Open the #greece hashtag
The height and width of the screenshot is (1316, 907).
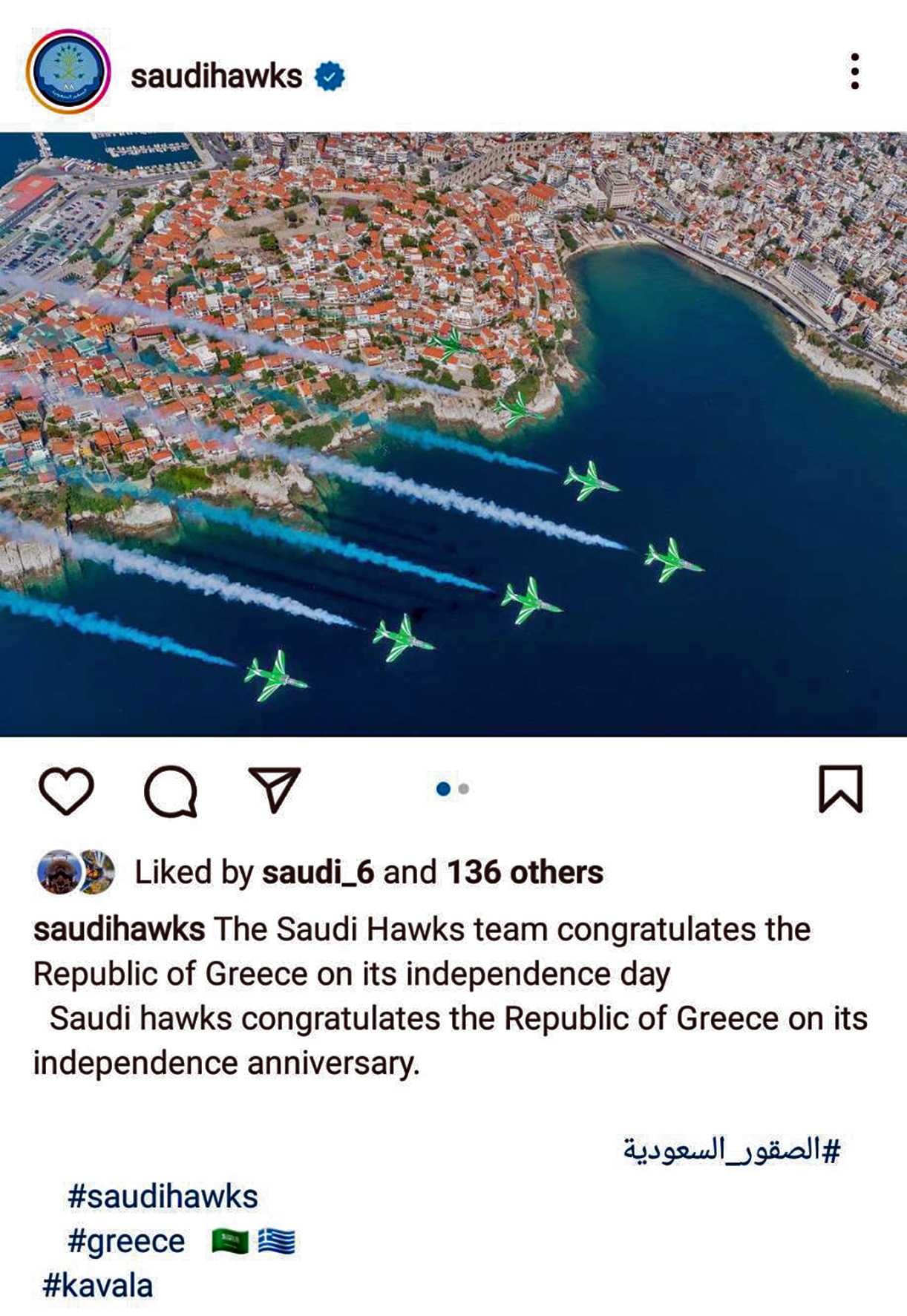click(x=126, y=1241)
